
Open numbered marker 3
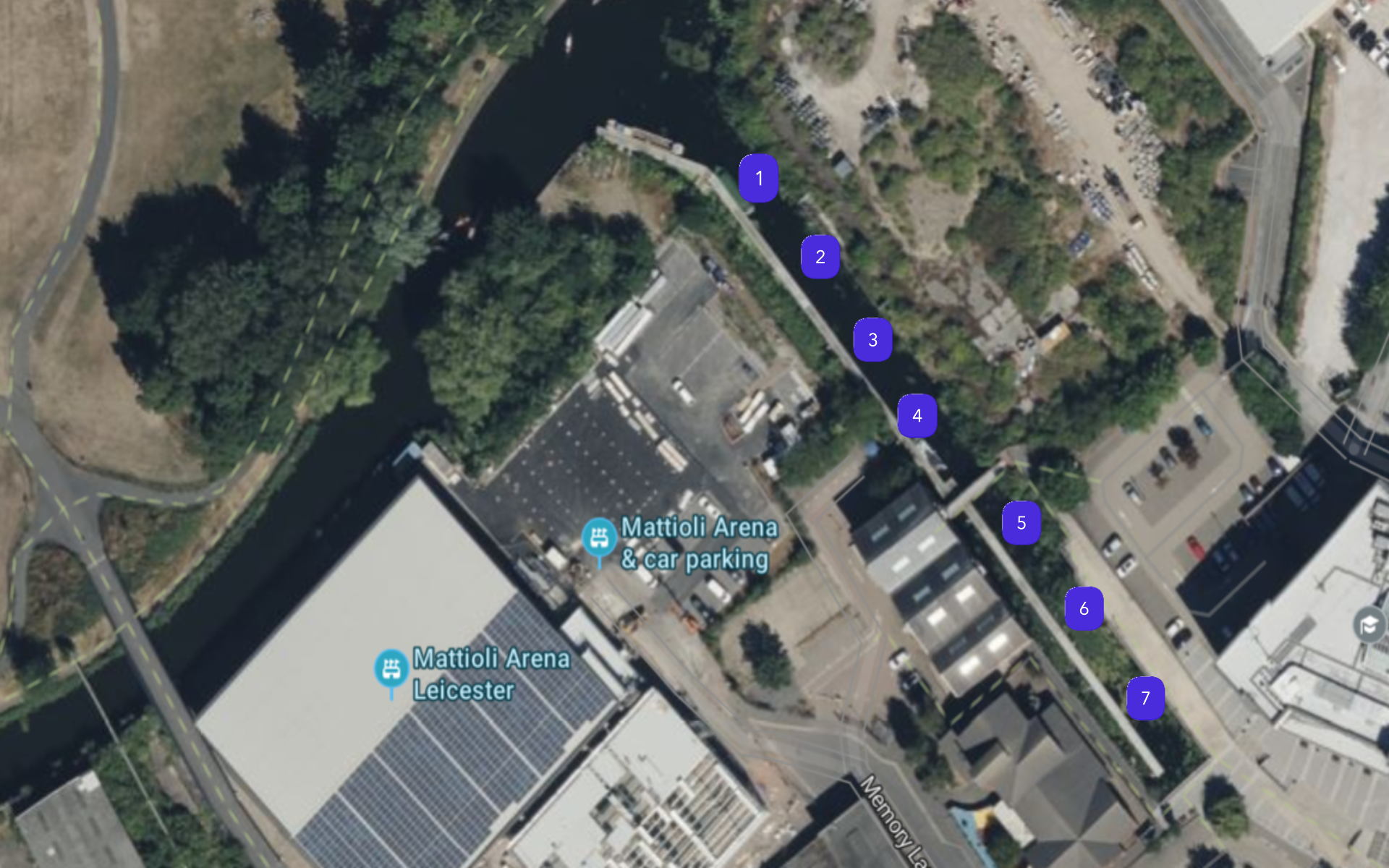point(872,340)
